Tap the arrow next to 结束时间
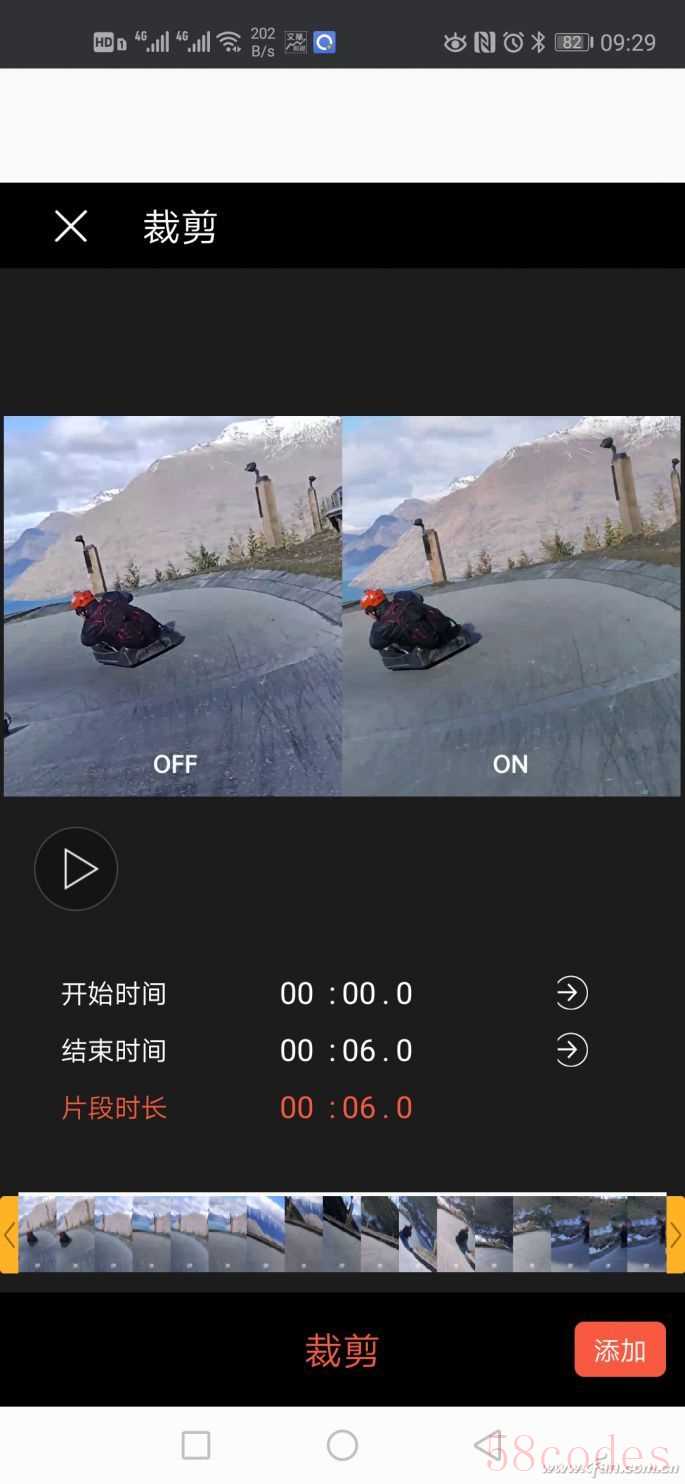The image size is (685, 1484). 571,1050
